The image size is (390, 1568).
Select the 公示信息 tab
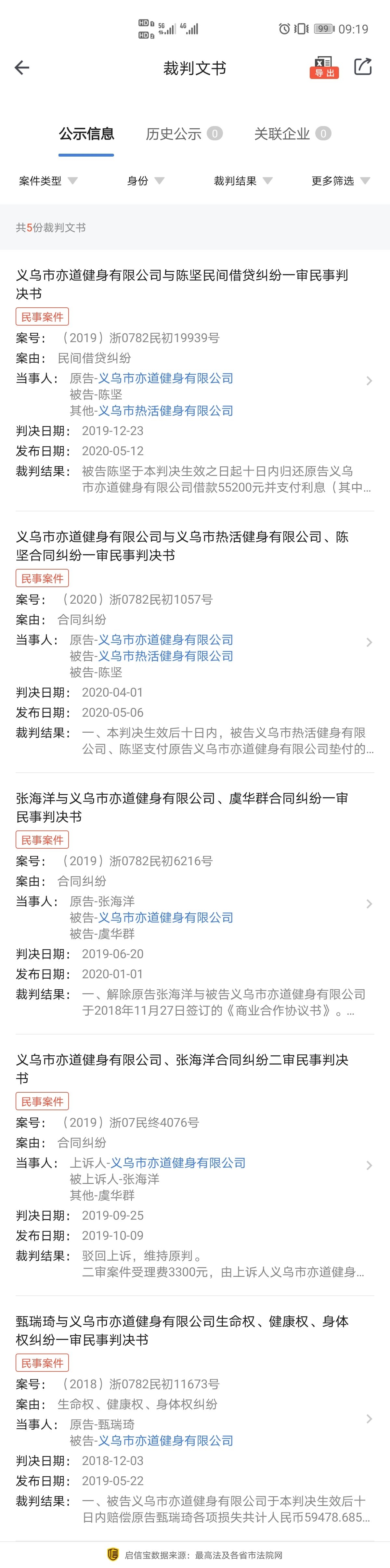coord(86,134)
